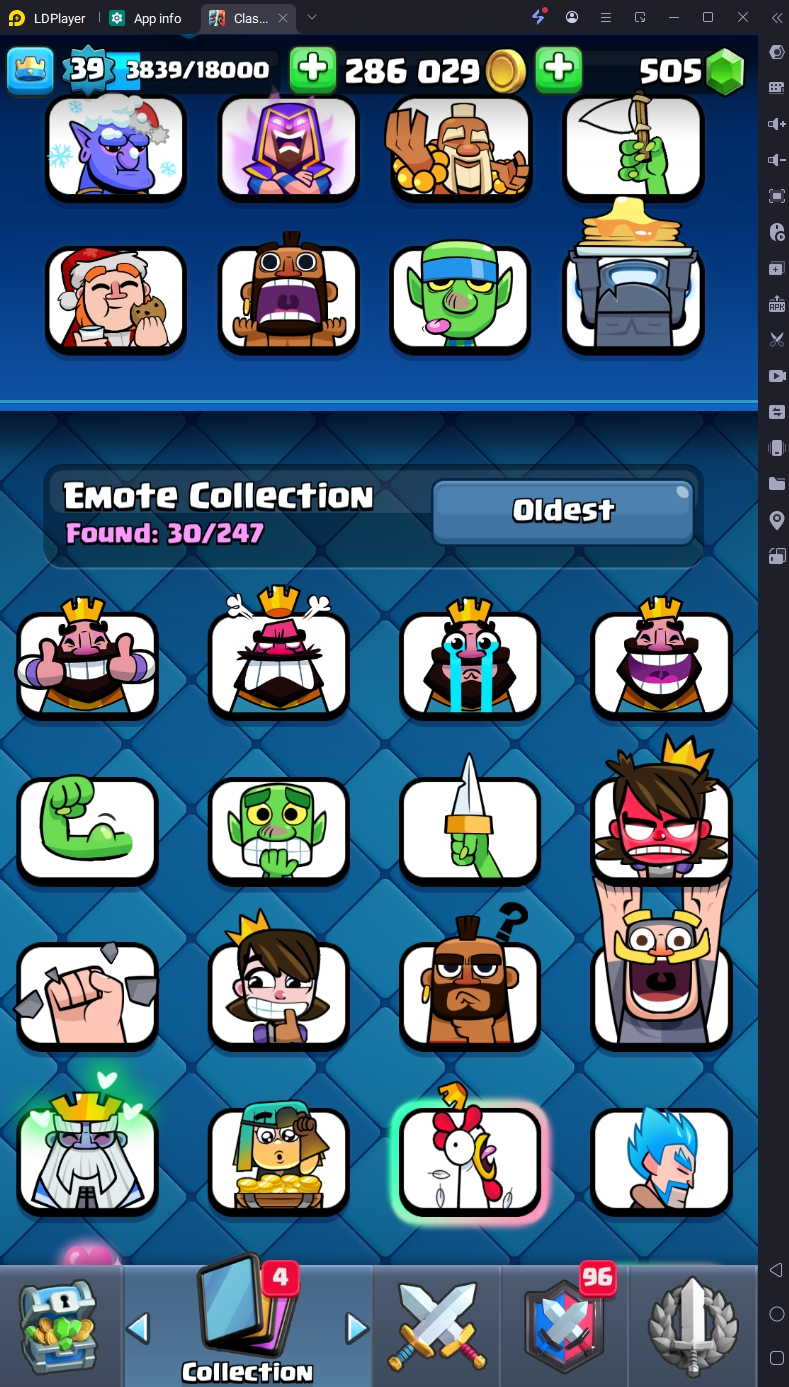Viewport: 789px width, 1387px height.
Task: Tap the right arrow beside Collection
Action: tap(357, 1328)
